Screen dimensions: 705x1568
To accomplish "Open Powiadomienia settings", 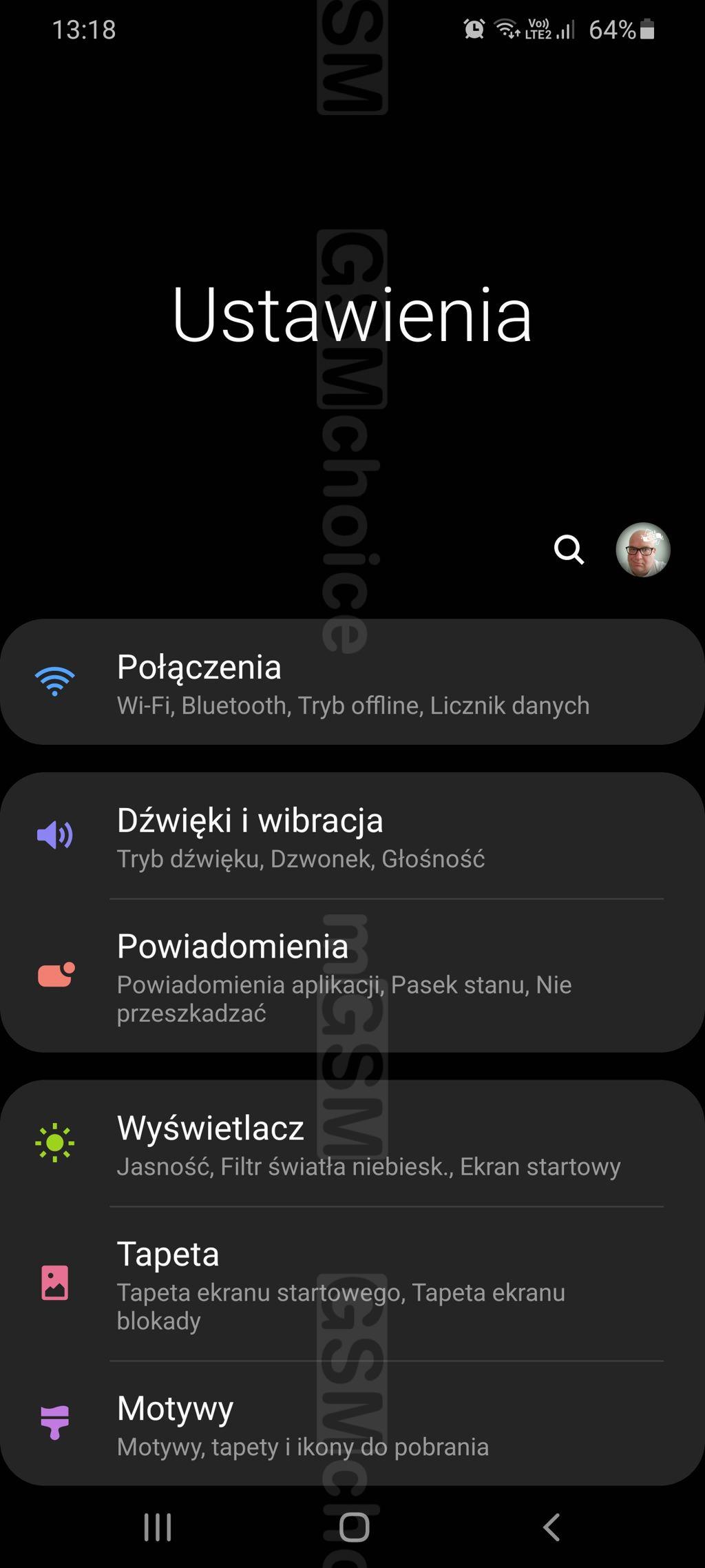I will pos(352,976).
